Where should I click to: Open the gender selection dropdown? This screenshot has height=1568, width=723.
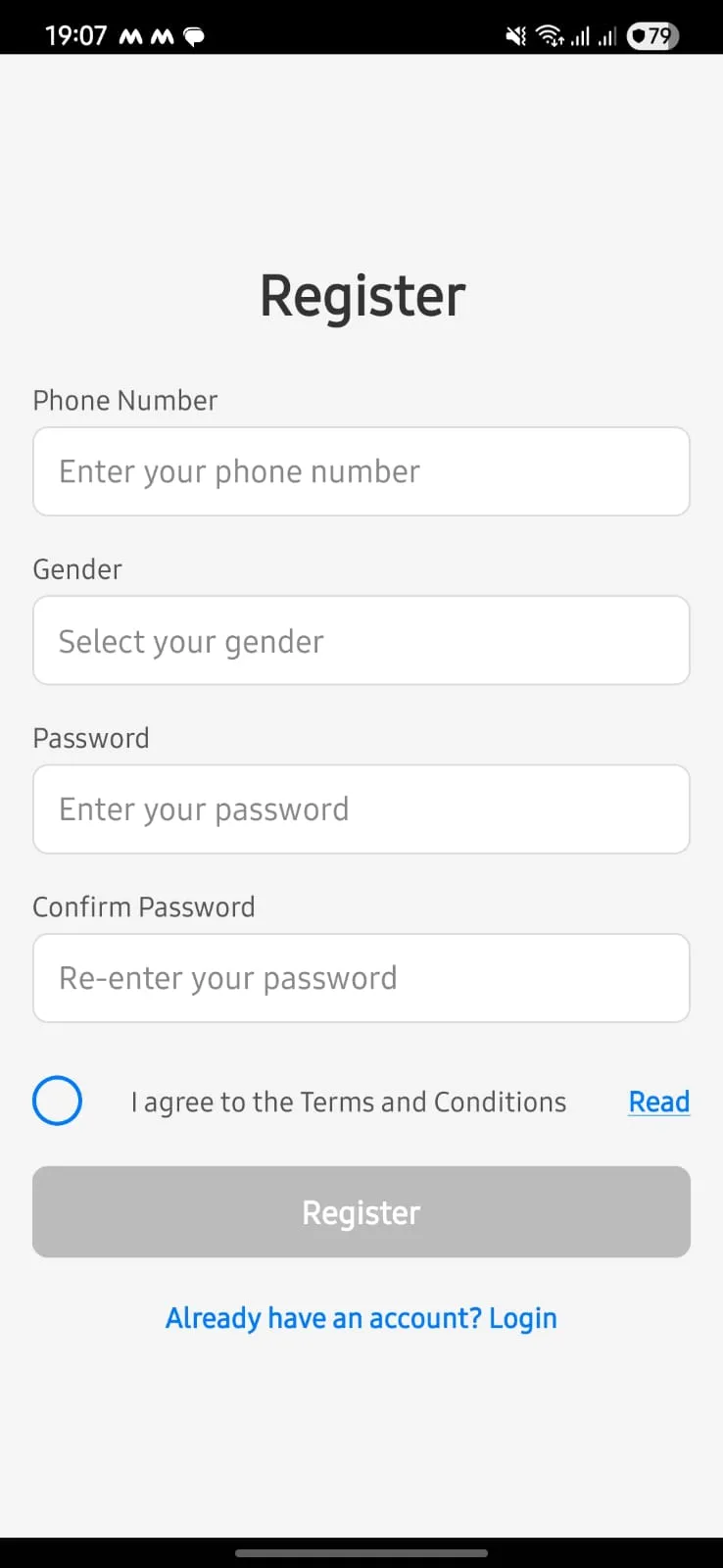361,641
